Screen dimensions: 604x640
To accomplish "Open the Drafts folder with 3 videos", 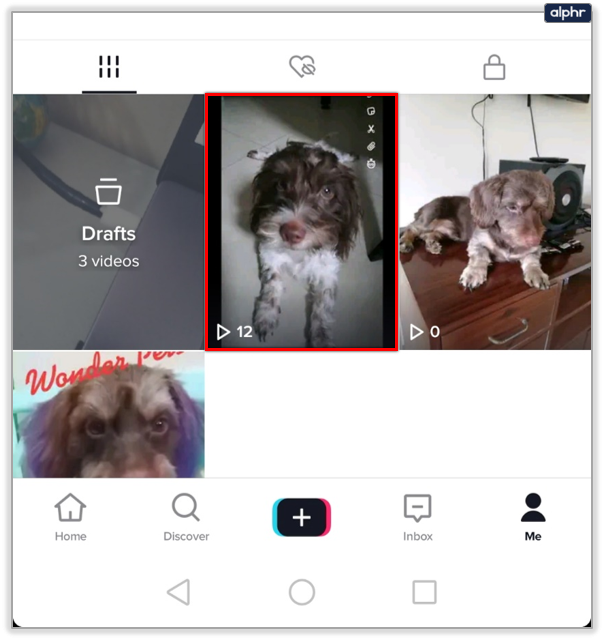I will (109, 222).
